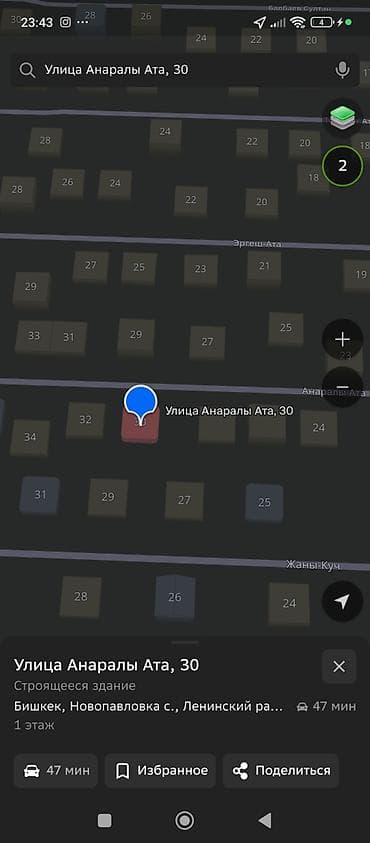
Task: Add address to Избранное
Action: pos(161,771)
